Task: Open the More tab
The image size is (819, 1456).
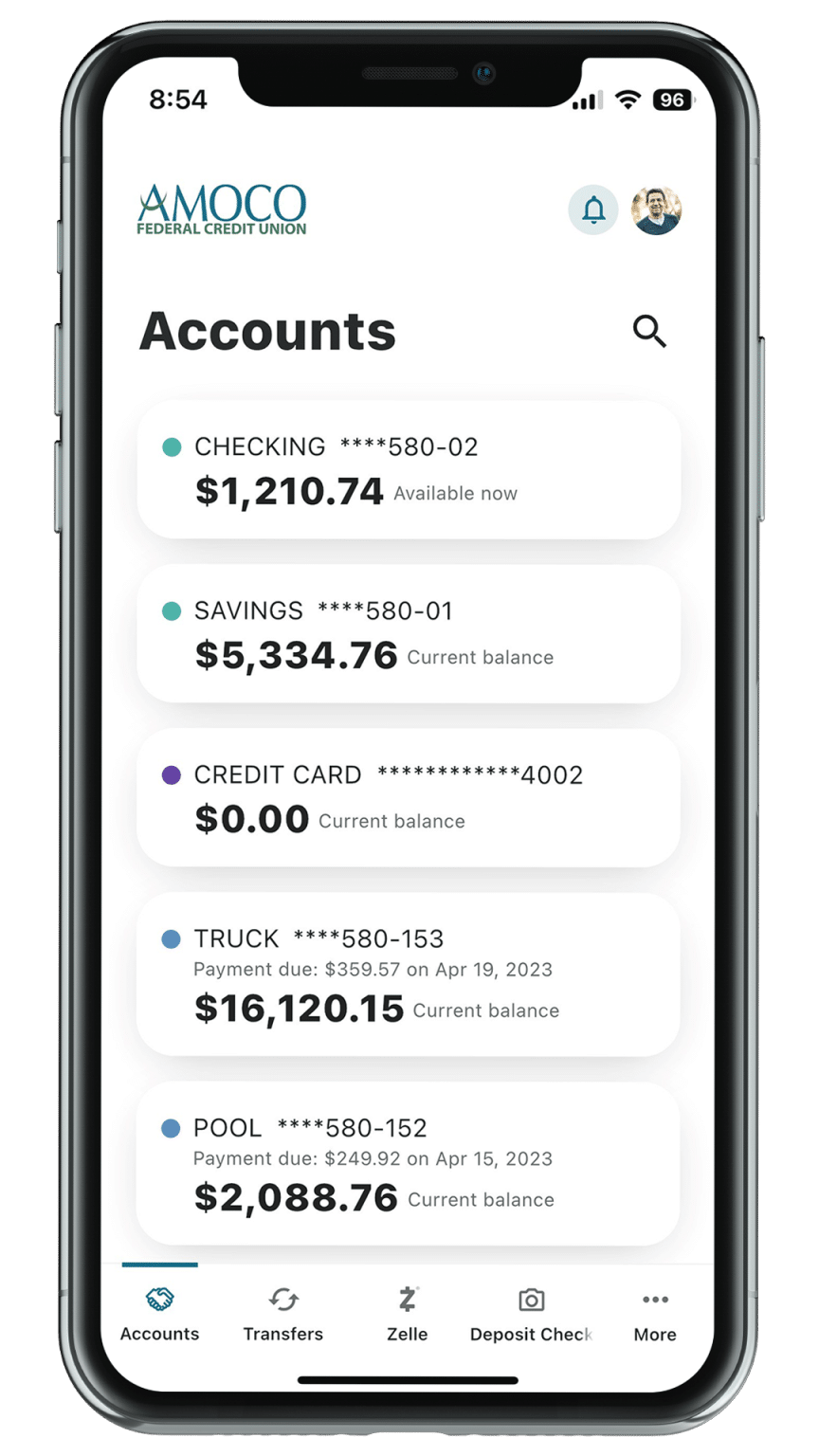Action: (x=655, y=1314)
